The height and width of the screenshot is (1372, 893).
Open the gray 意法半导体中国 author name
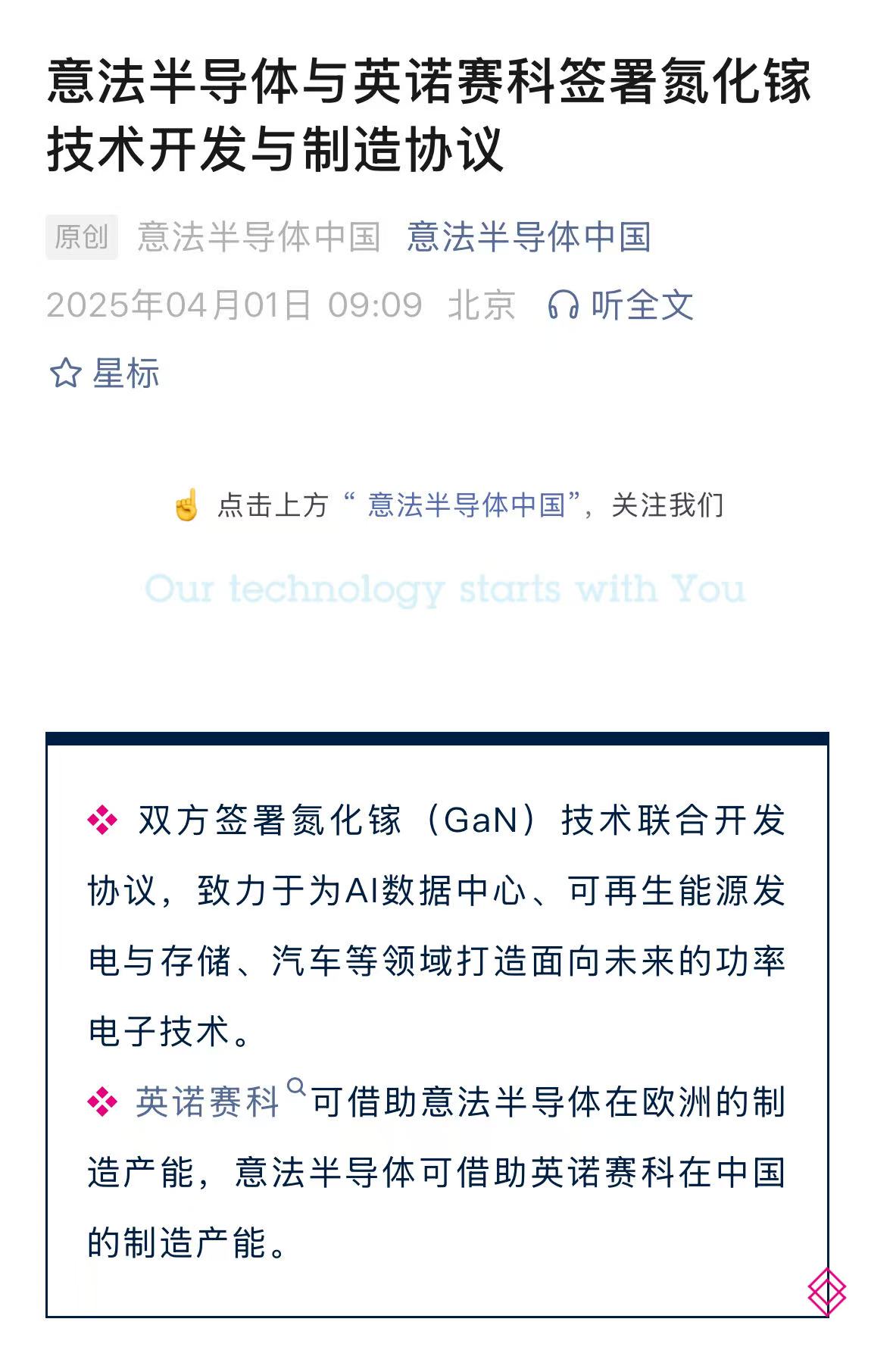[x=258, y=237]
